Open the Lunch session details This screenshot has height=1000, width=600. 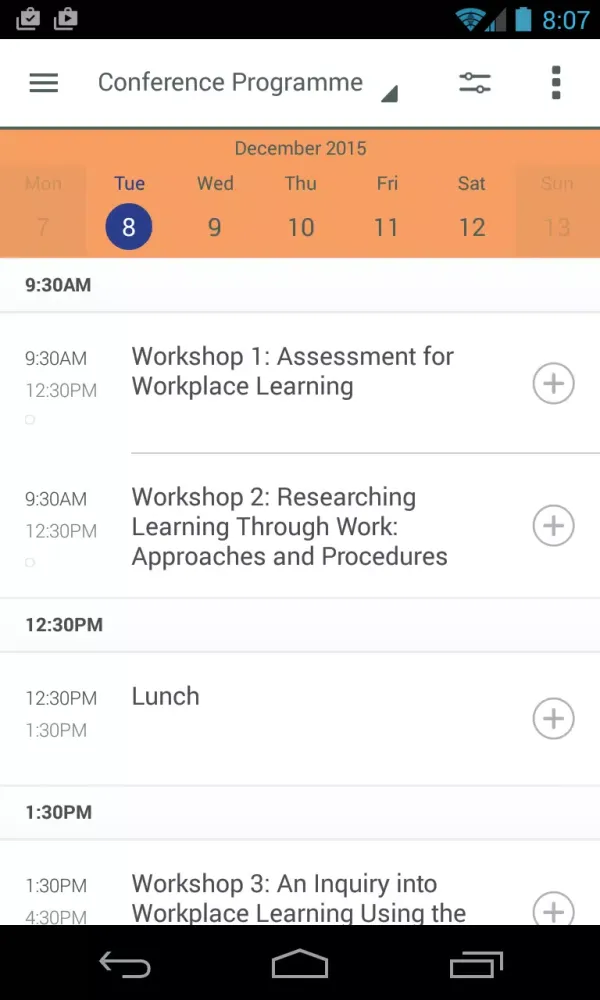(166, 697)
